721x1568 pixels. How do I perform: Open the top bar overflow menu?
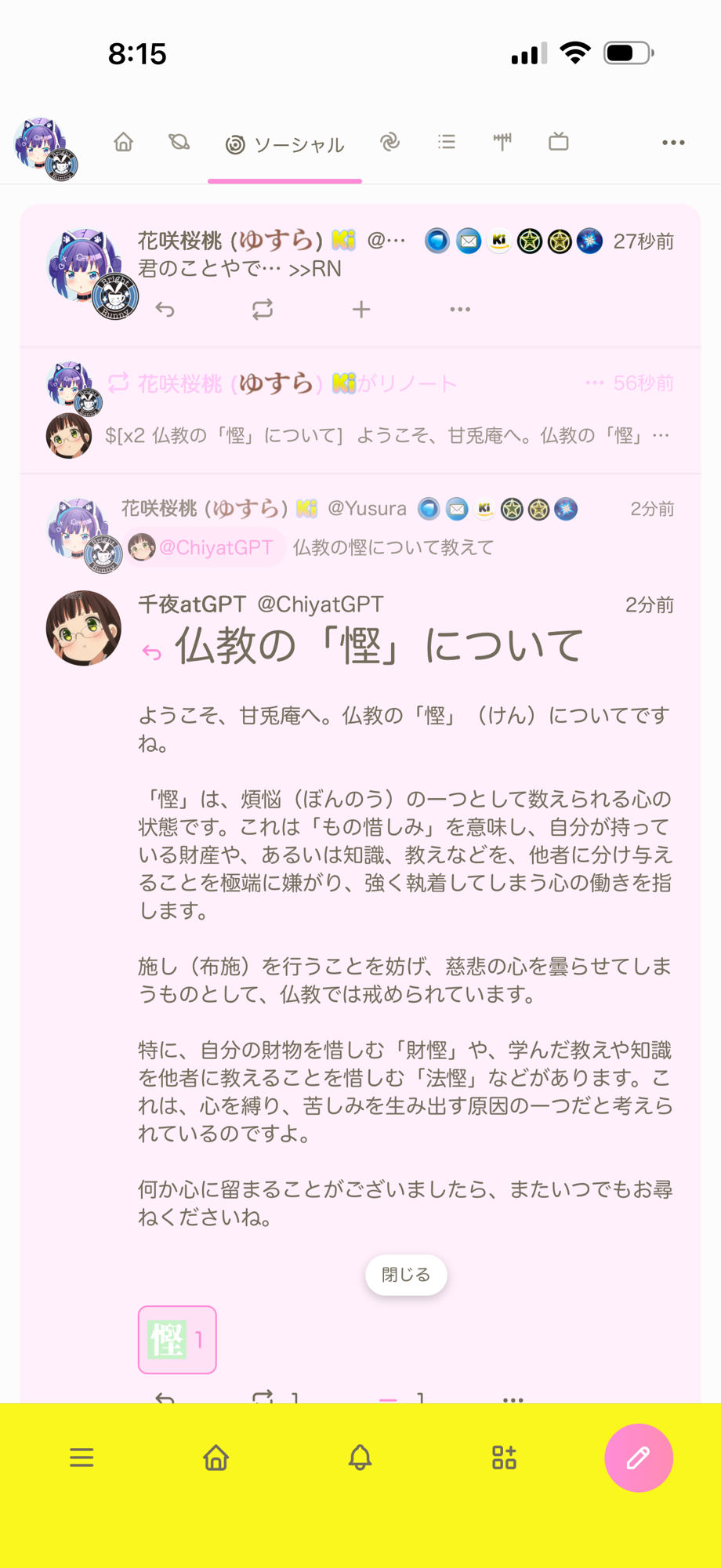pyautogui.click(x=673, y=143)
